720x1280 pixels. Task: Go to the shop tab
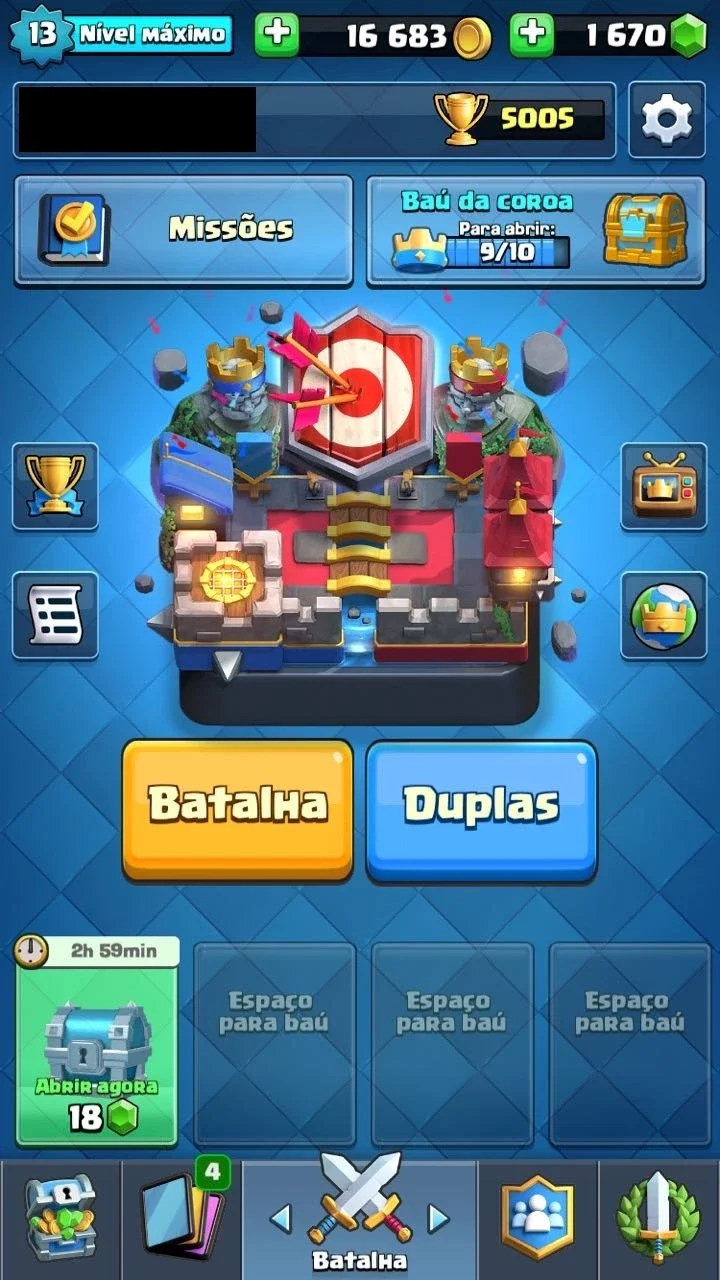pyautogui.click(x=60, y=1218)
